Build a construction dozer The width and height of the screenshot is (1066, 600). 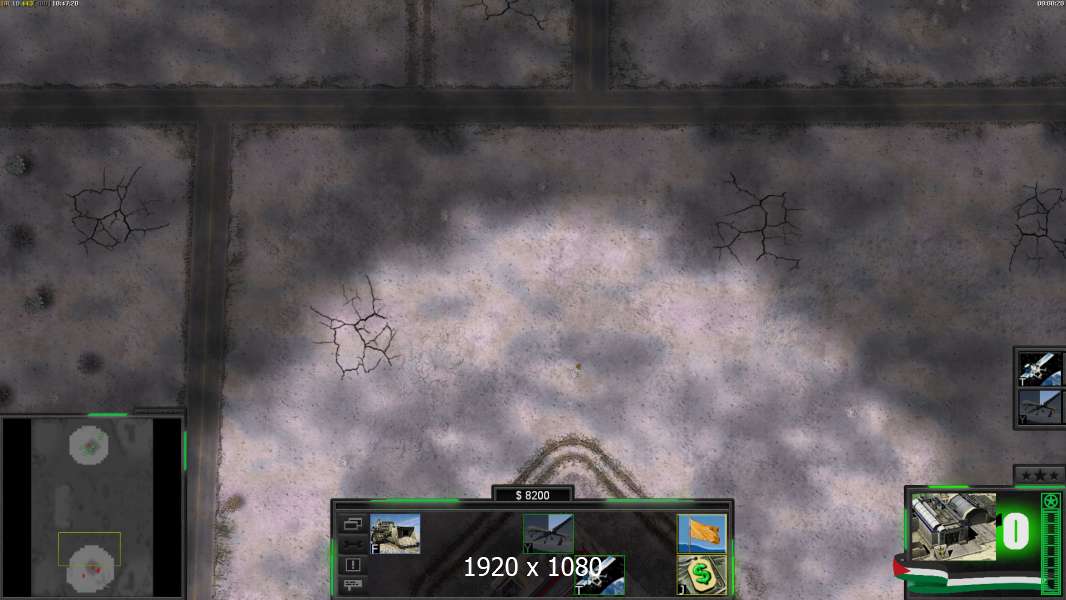pos(395,533)
